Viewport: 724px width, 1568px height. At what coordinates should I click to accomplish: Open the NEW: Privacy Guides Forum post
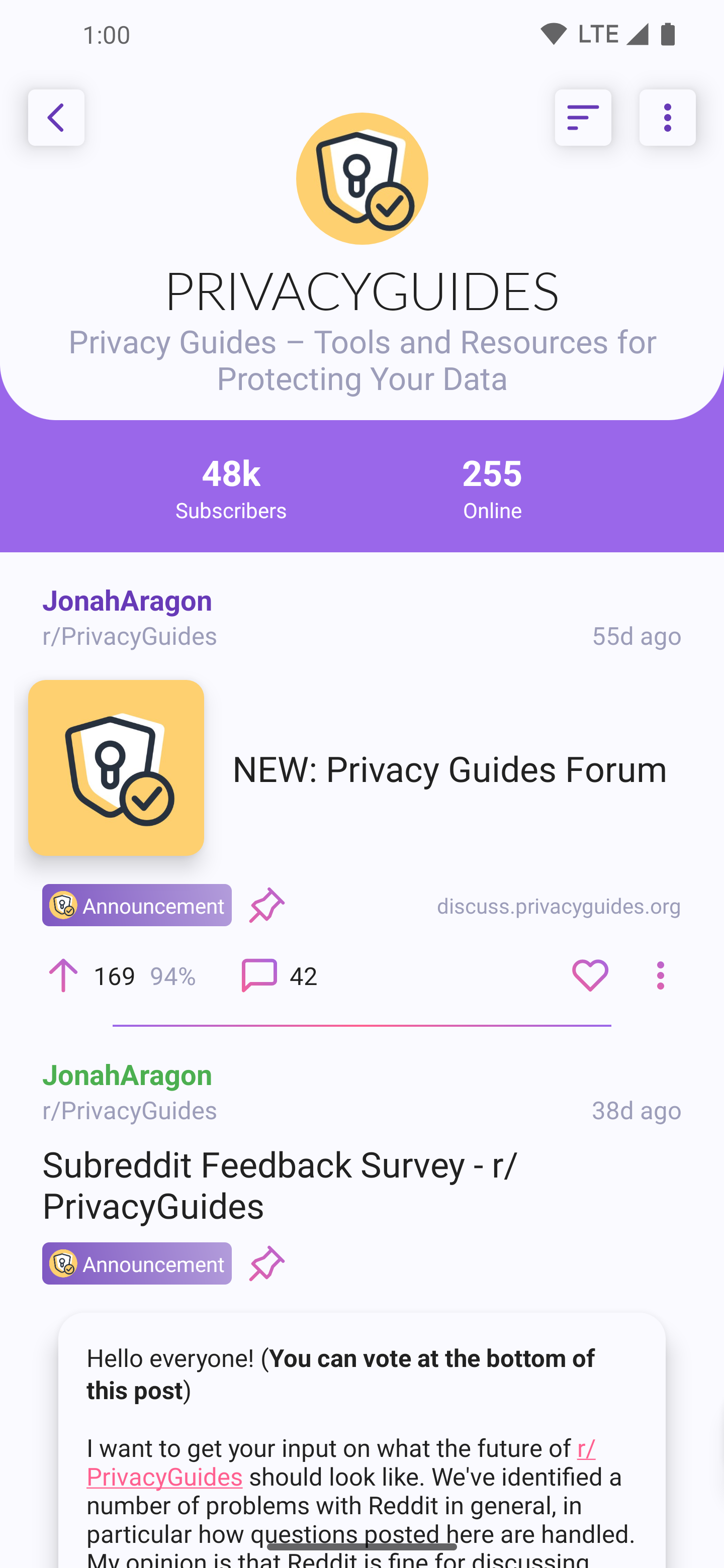(449, 769)
